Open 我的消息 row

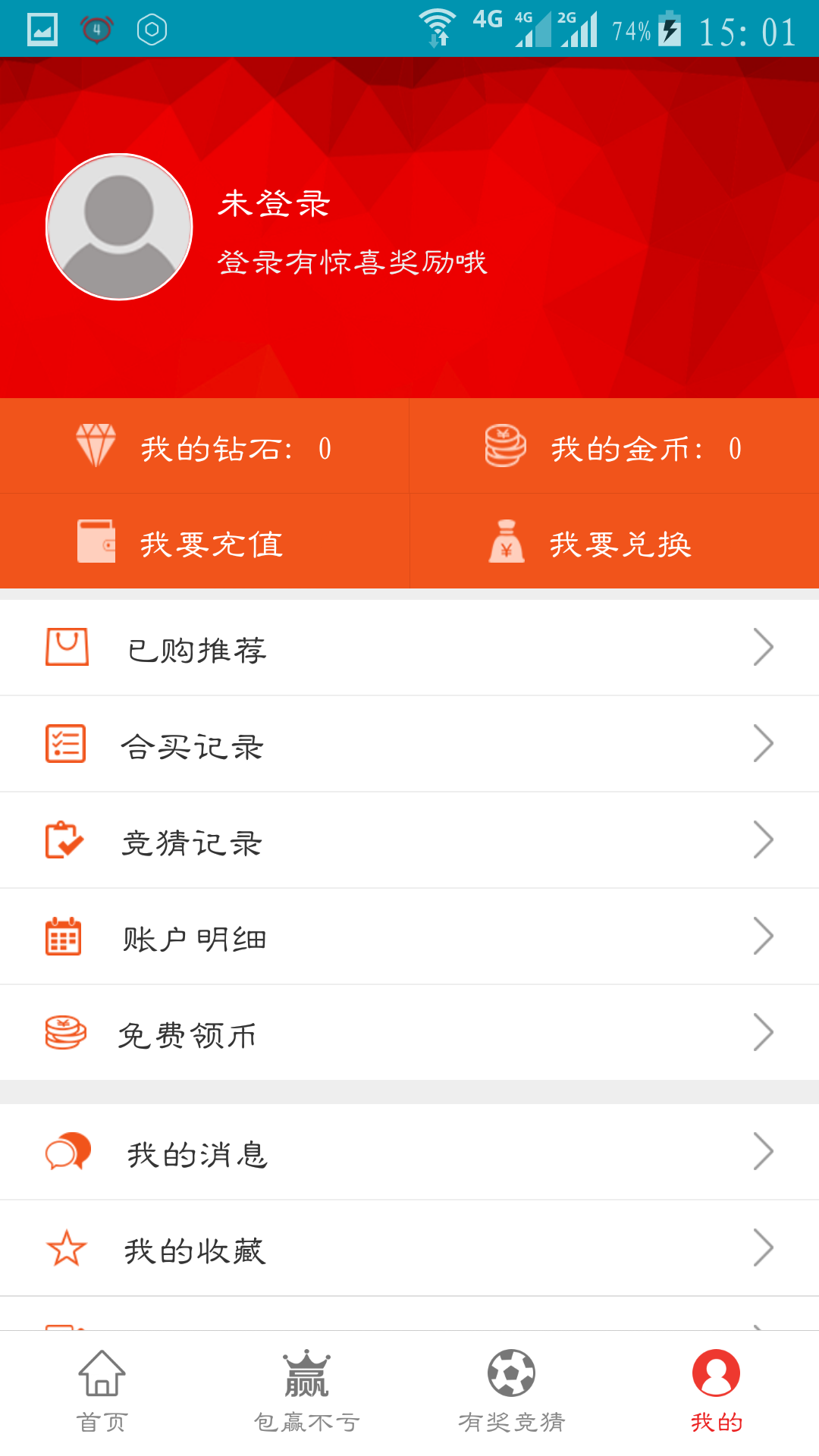click(x=409, y=1153)
